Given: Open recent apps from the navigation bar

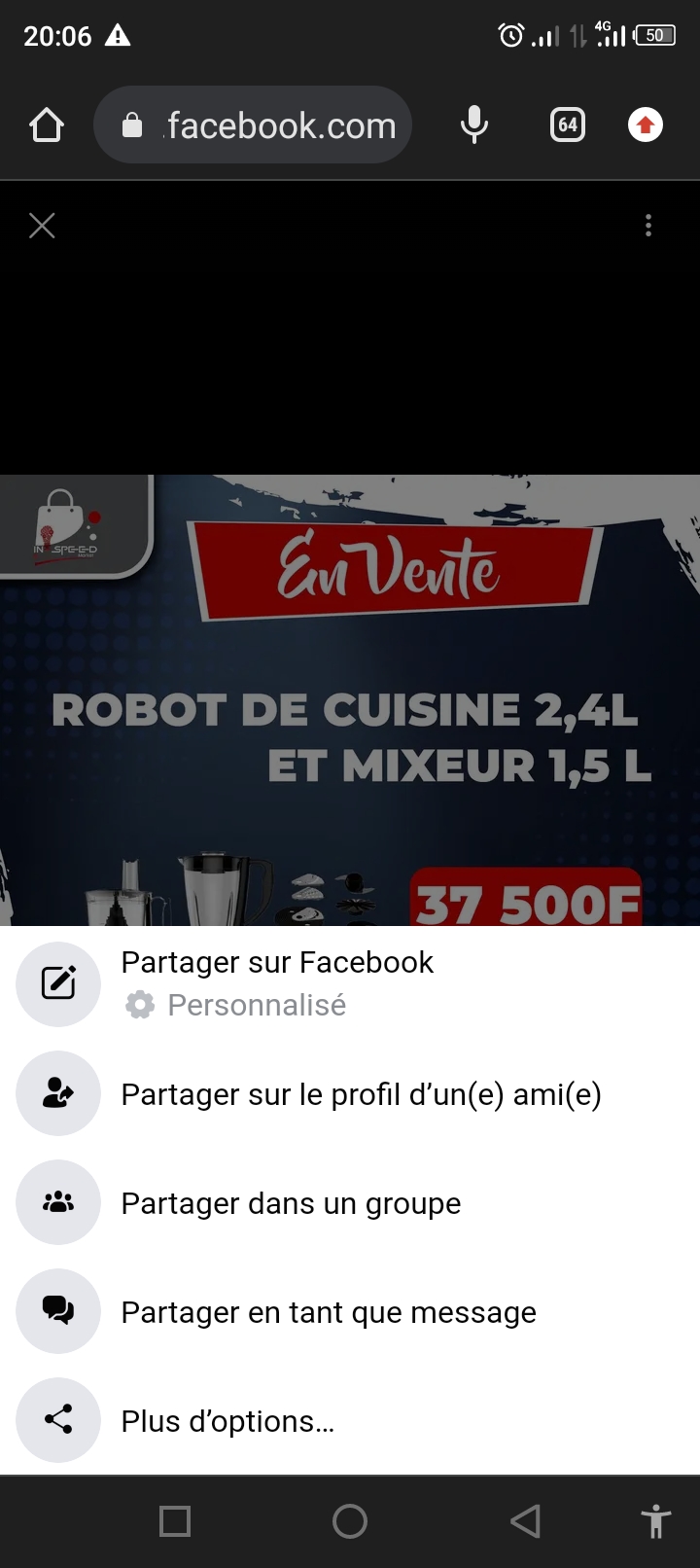Looking at the screenshot, I should pyautogui.click(x=175, y=1521).
